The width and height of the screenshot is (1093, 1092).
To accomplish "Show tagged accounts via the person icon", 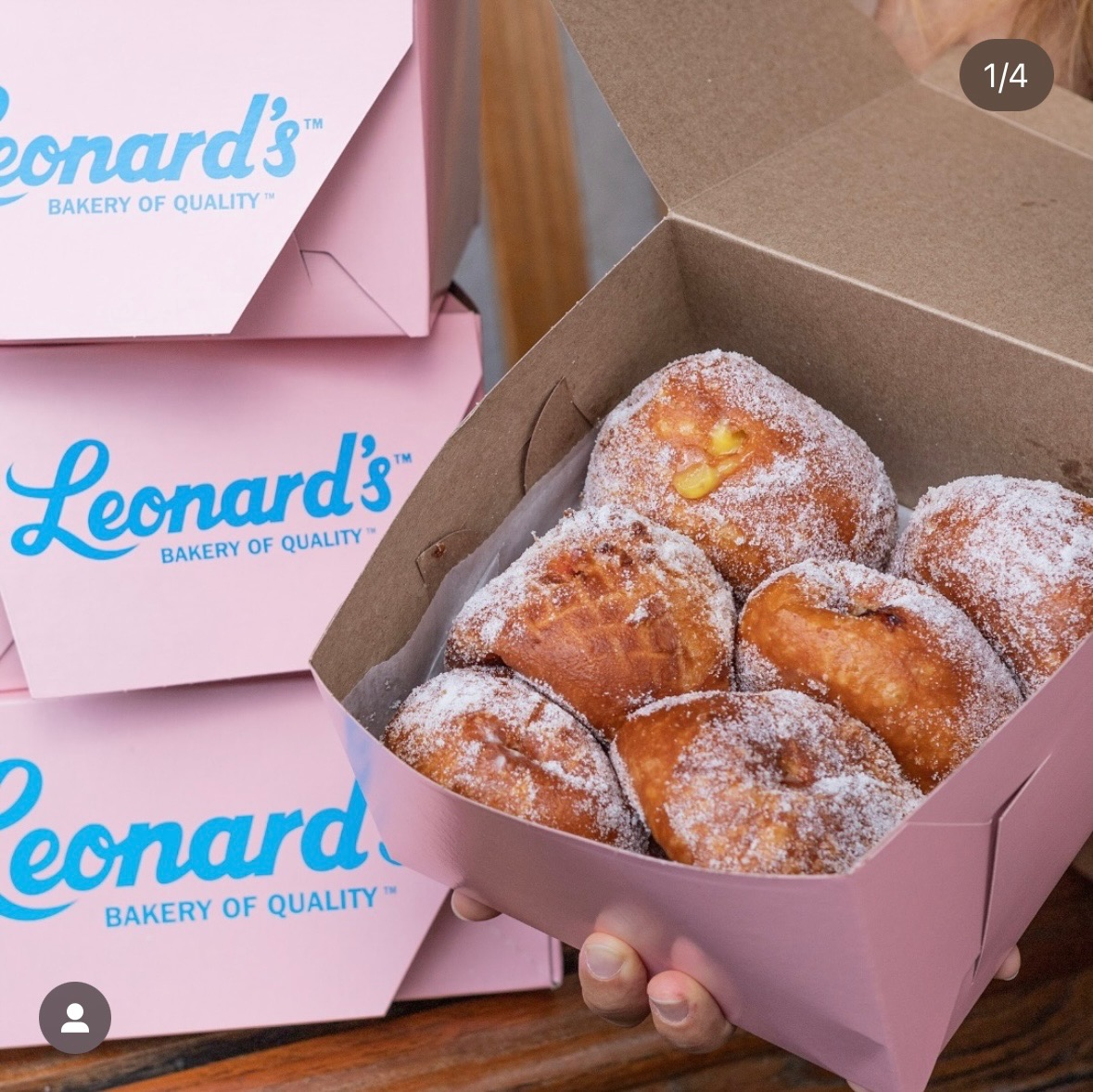I will click(x=75, y=1017).
